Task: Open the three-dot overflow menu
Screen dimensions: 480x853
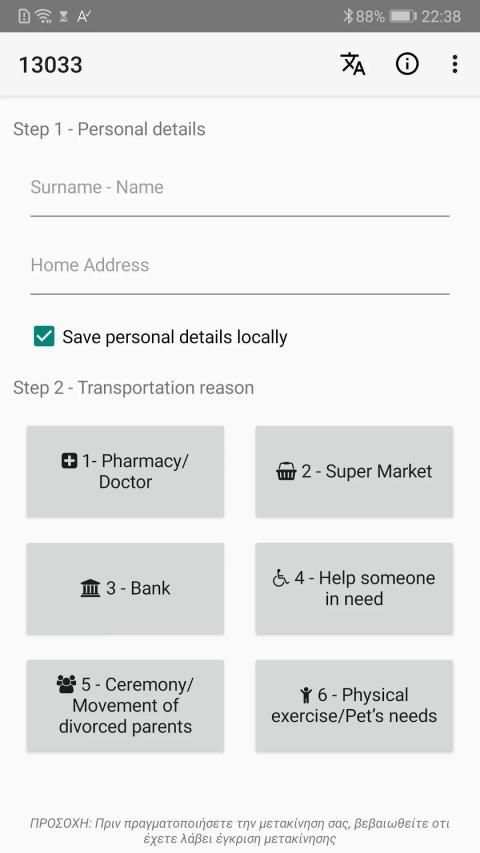Action: coord(455,64)
